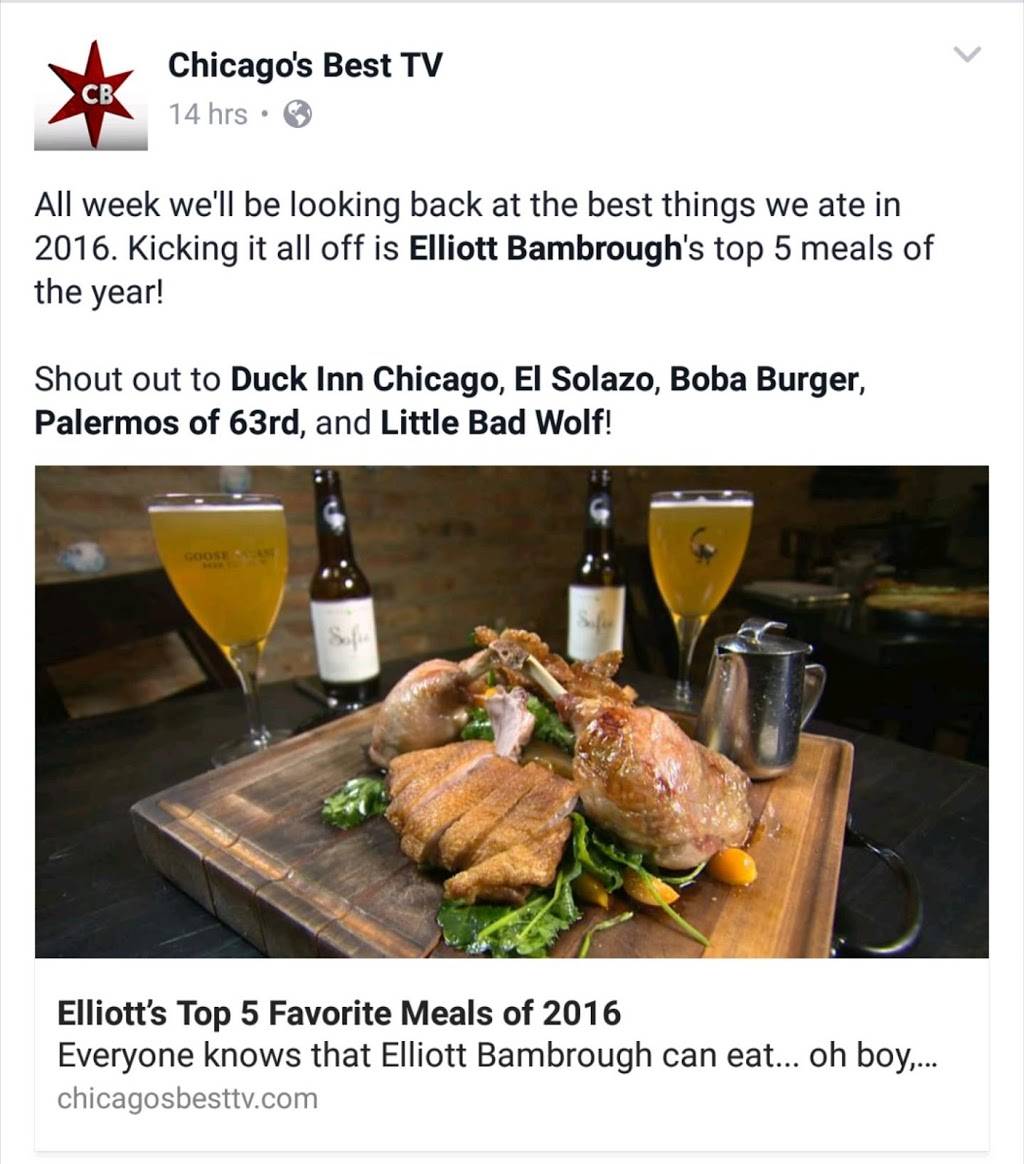Tap the Chicago's Best TV page name
The height and width of the screenshot is (1164, 1024).
point(305,66)
